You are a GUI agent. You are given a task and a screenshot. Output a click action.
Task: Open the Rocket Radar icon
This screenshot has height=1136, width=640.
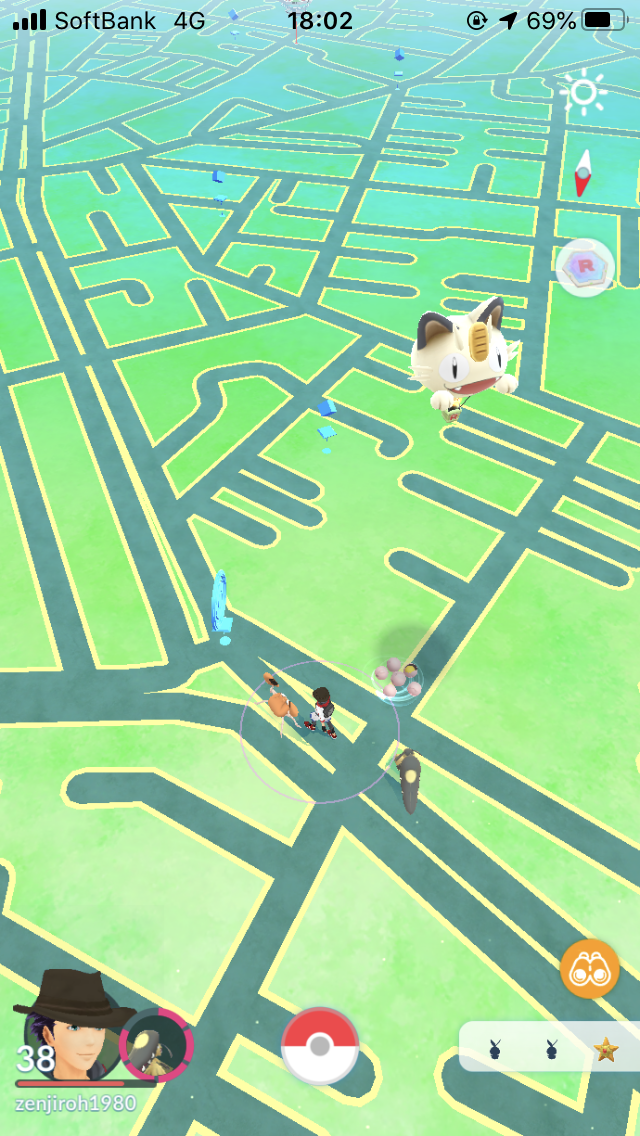click(x=584, y=267)
